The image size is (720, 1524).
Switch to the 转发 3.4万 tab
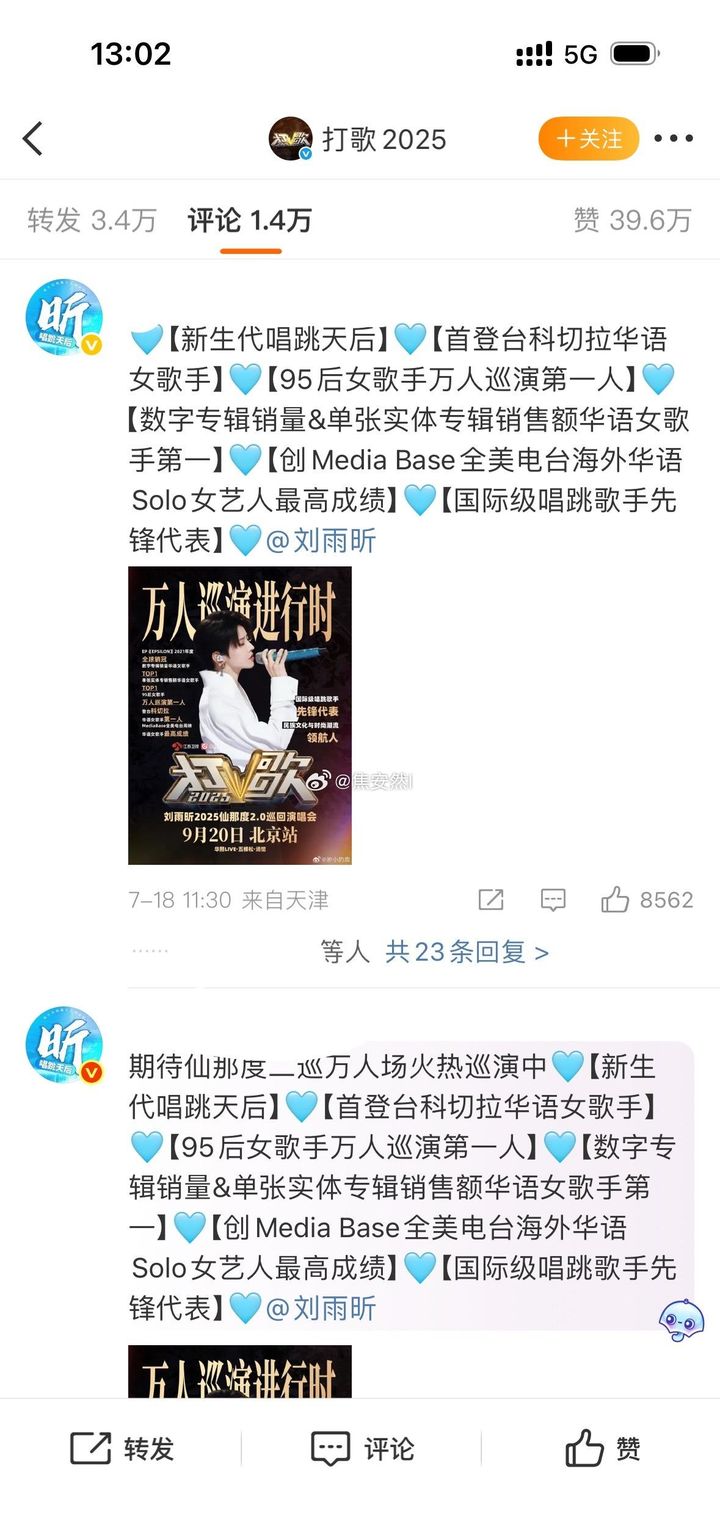pyautogui.click(x=92, y=220)
